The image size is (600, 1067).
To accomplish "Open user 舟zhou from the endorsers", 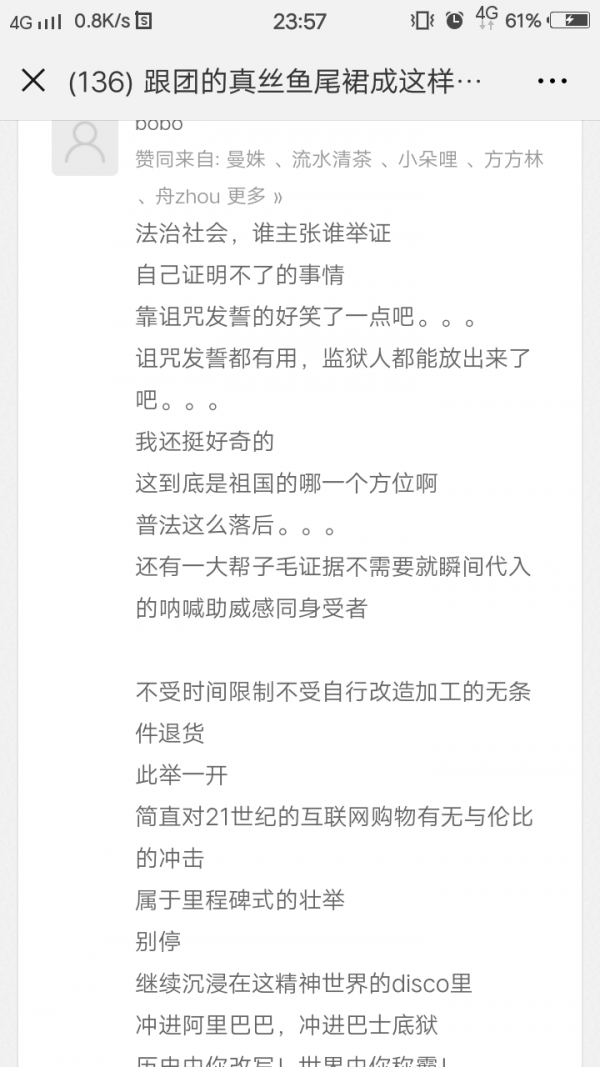I will (188, 197).
